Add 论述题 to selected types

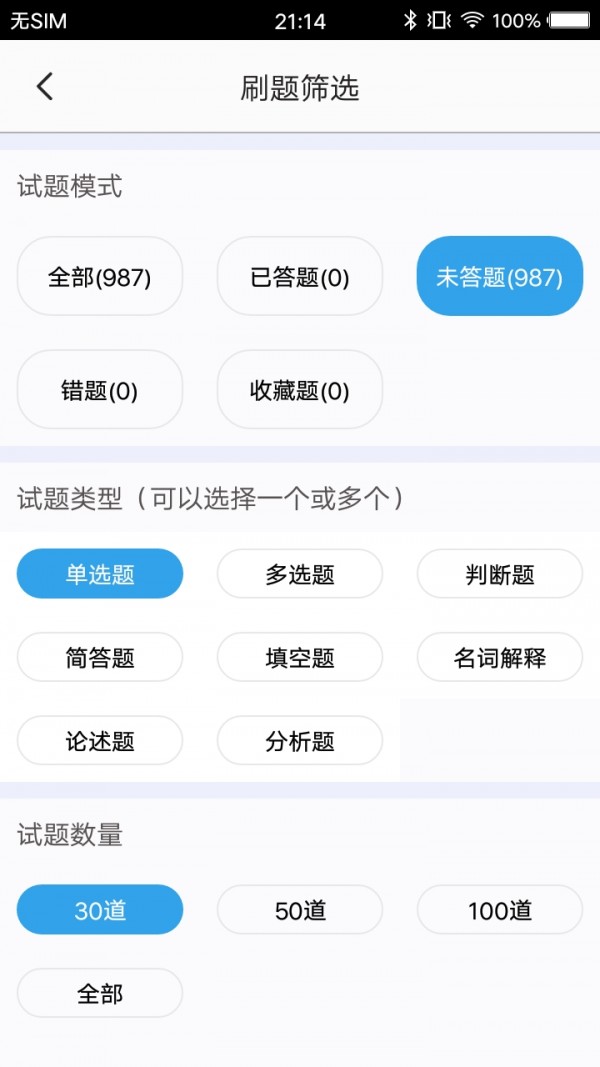coord(100,741)
